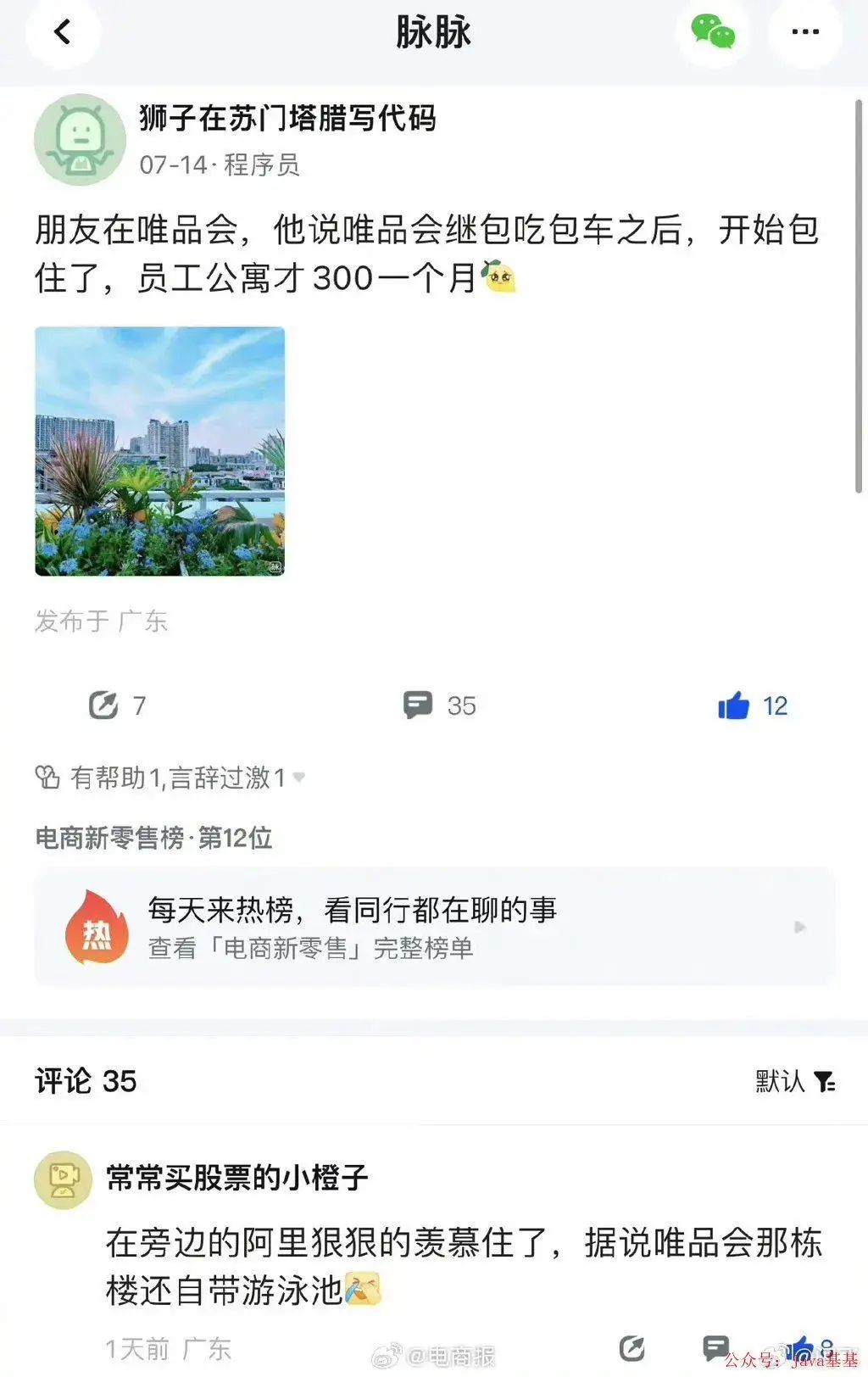Expand the 有帮助 reactions dropdown
Viewport: 868px width, 1377px height.
point(298,777)
